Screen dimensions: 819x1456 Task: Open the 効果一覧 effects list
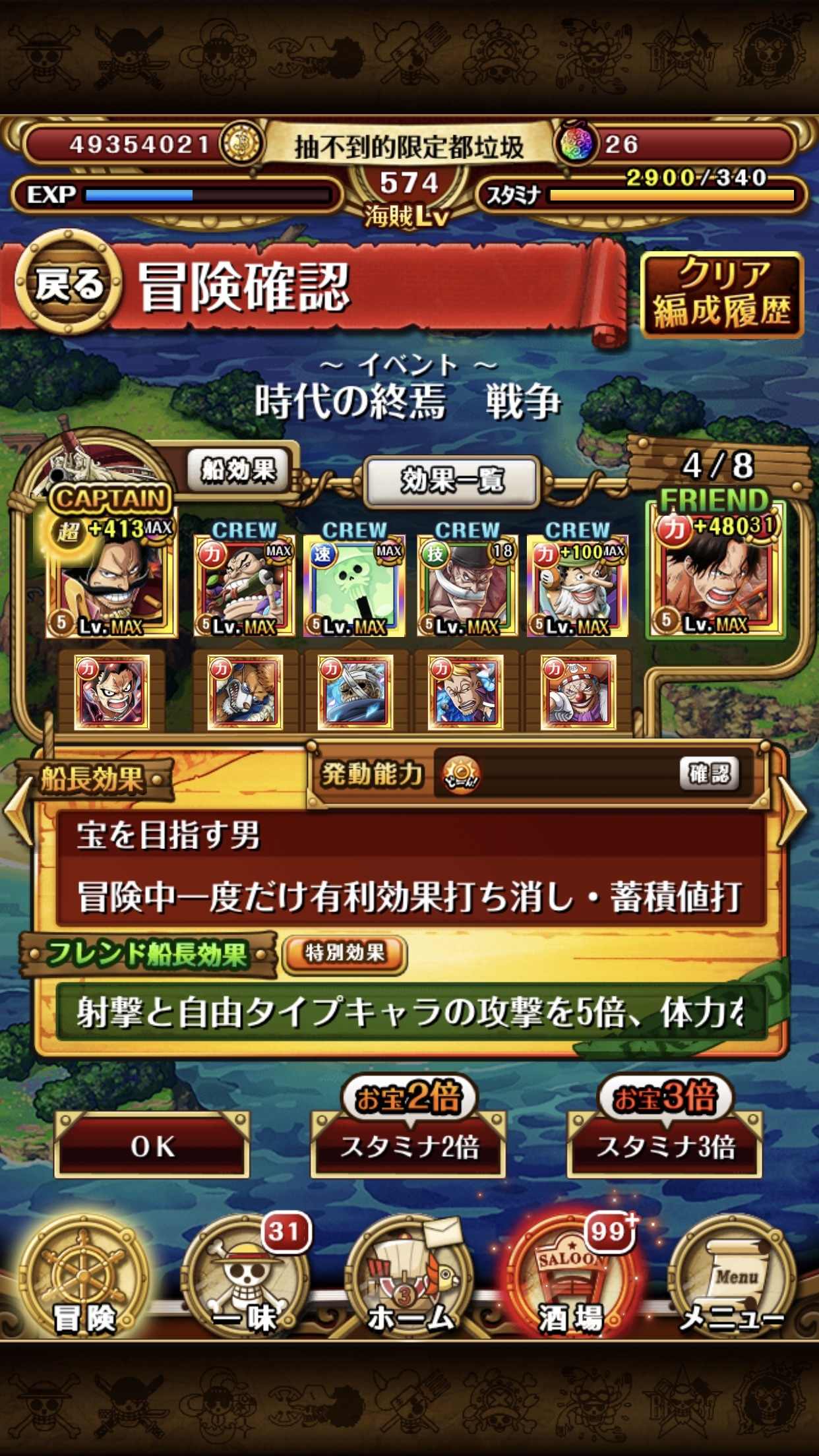(x=452, y=480)
